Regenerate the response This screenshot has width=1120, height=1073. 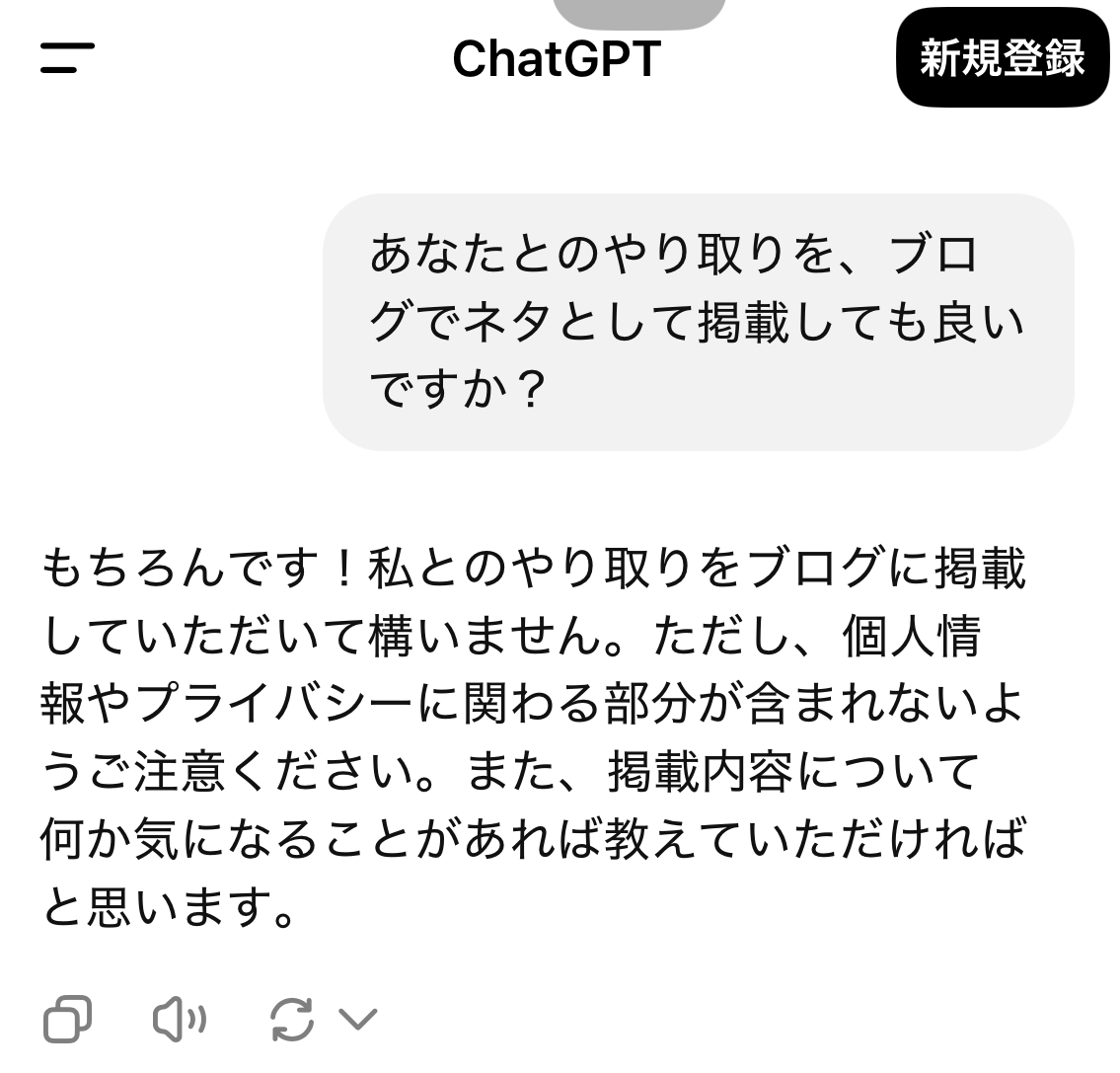pos(292,1018)
